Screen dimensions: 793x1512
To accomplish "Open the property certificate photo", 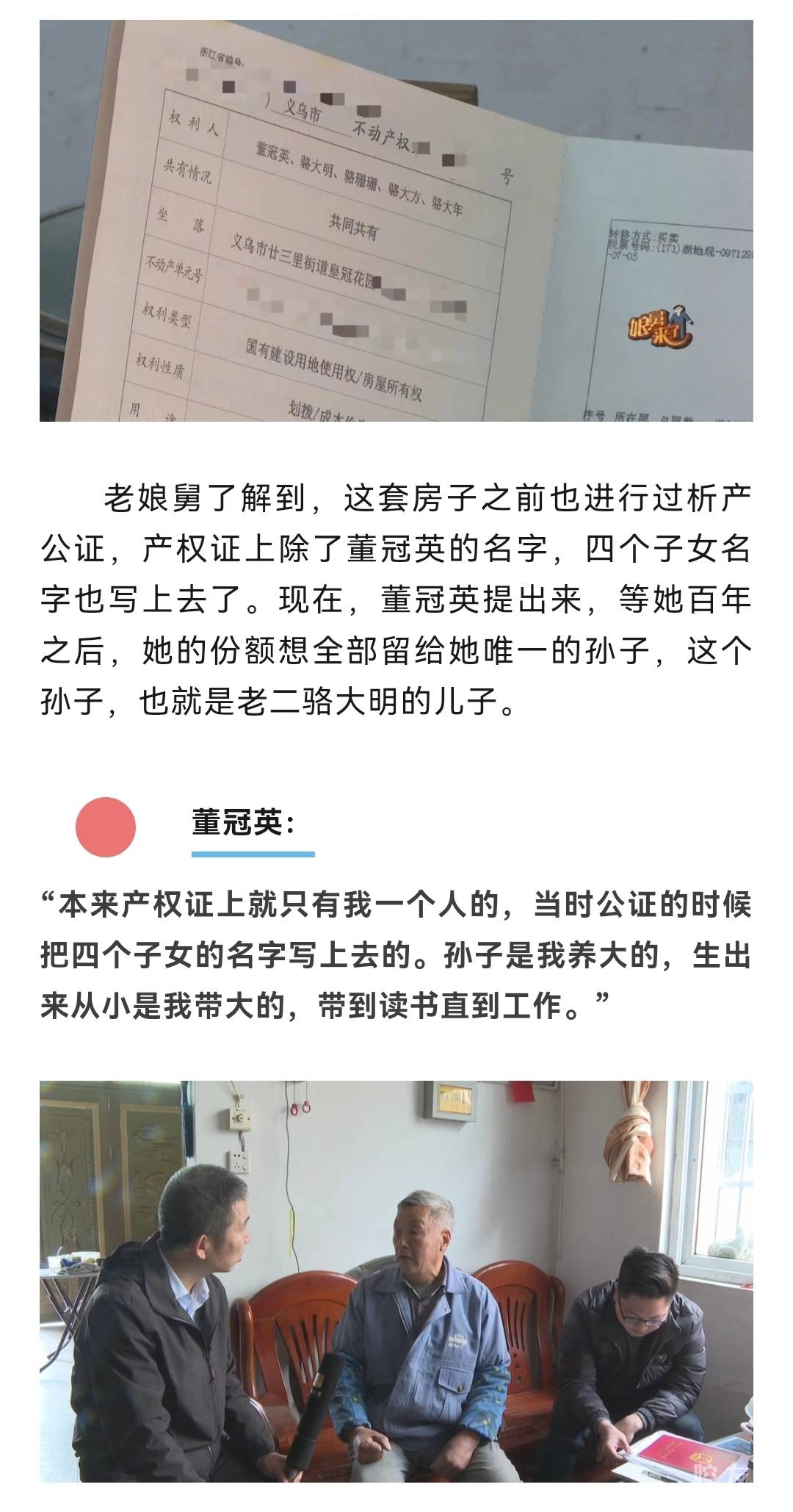I will [396, 220].
